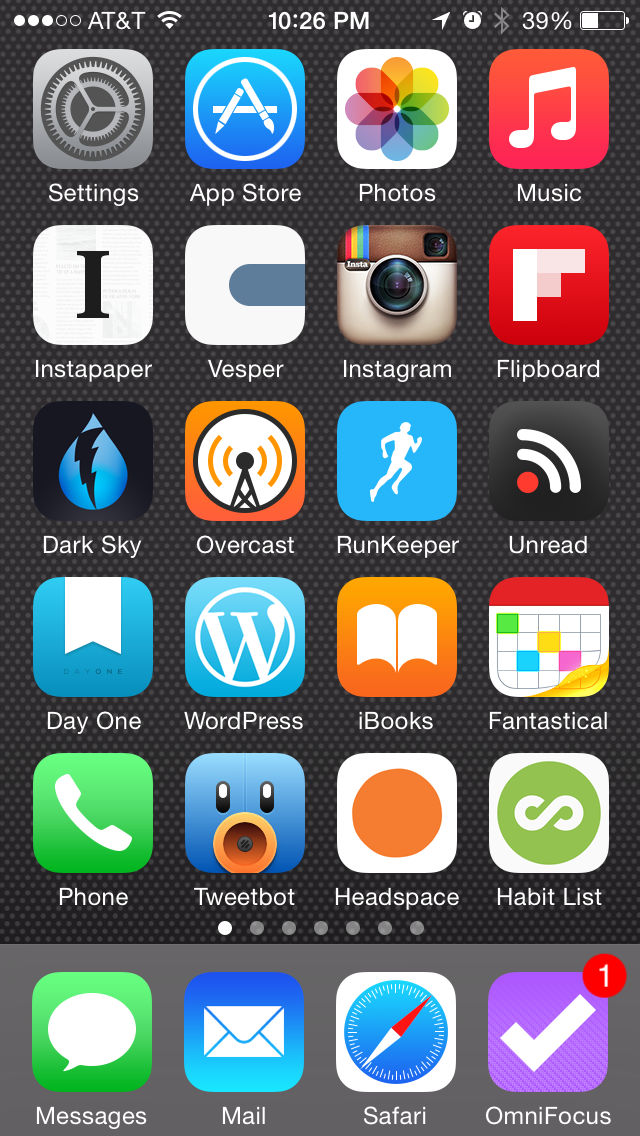Open the Day One journal
The height and width of the screenshot is (1136, 640).
[93, 637]
